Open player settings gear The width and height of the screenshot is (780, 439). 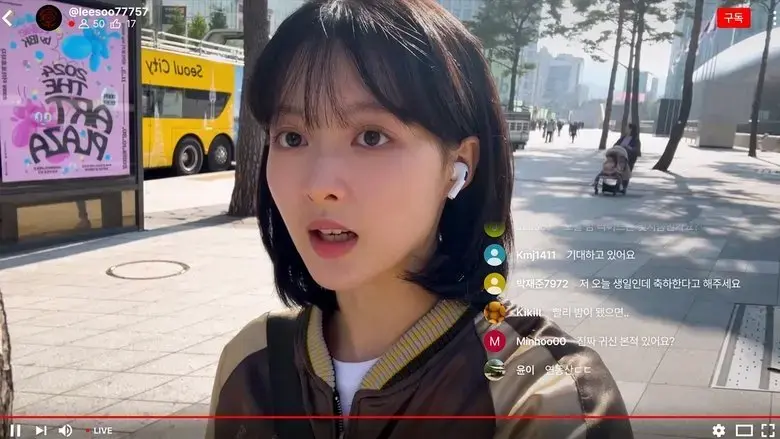tap(718, 430)
